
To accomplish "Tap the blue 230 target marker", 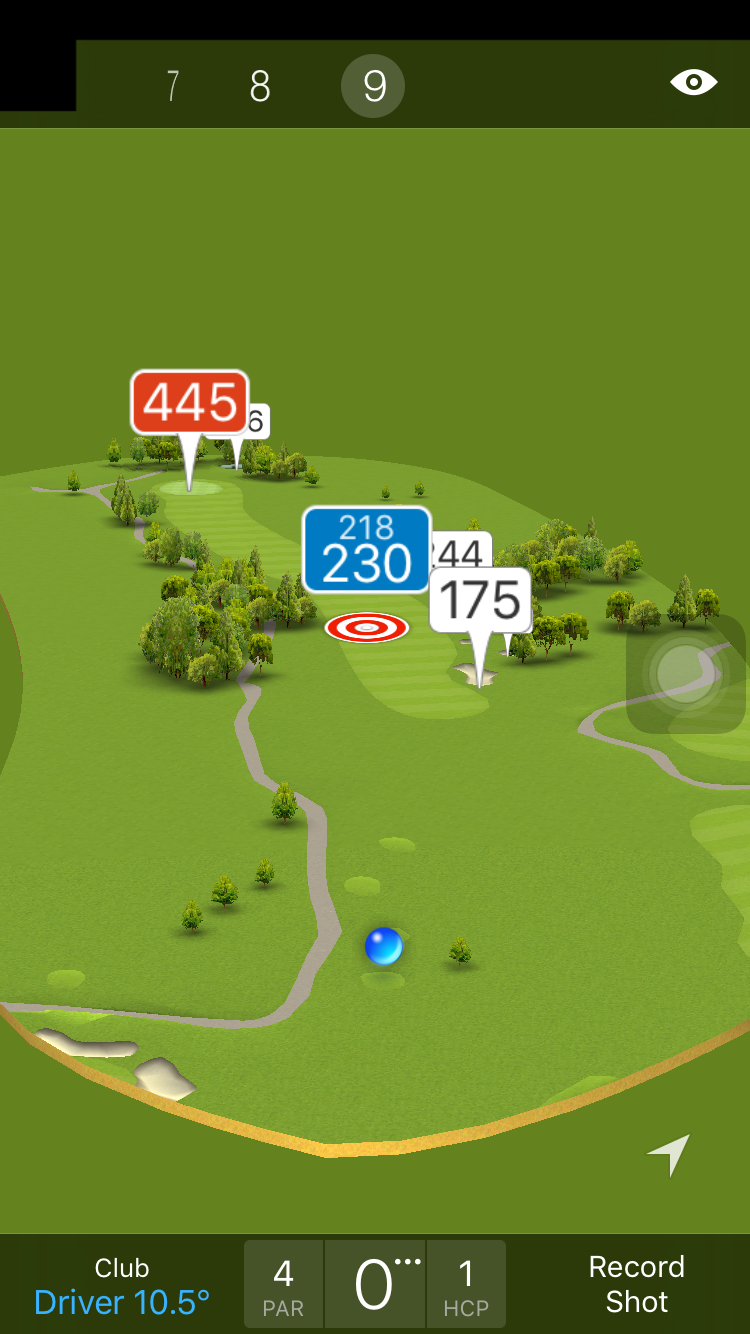I will click(366, 550).
